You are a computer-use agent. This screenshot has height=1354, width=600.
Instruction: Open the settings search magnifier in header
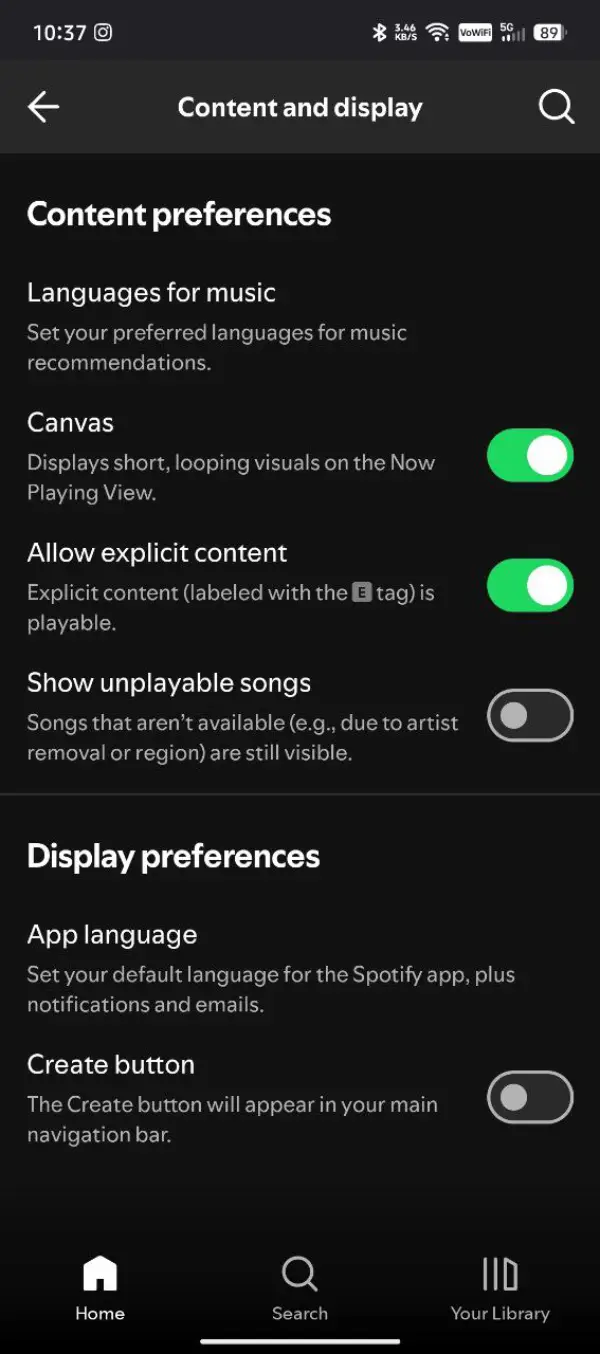556,107
